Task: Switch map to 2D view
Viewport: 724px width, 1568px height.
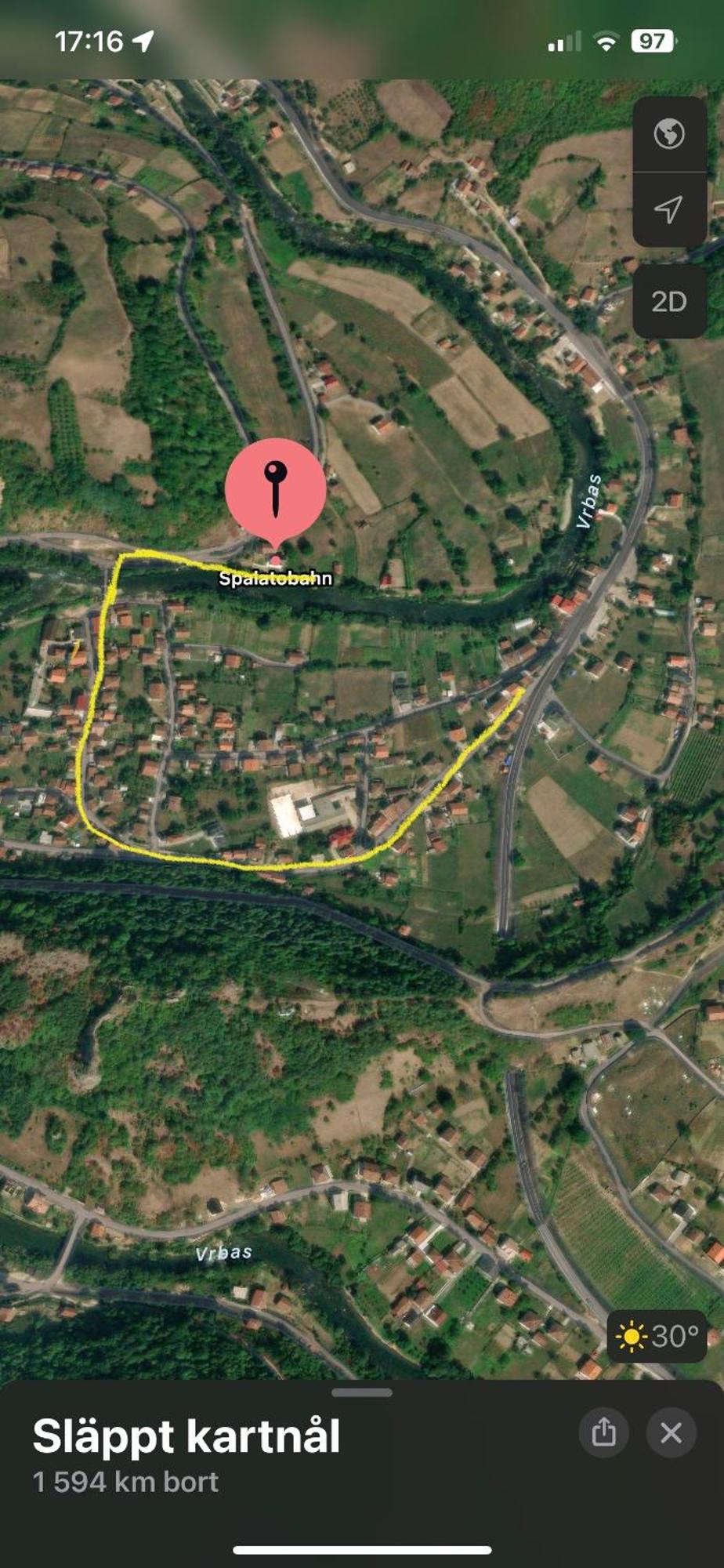Action: (668, 302)
